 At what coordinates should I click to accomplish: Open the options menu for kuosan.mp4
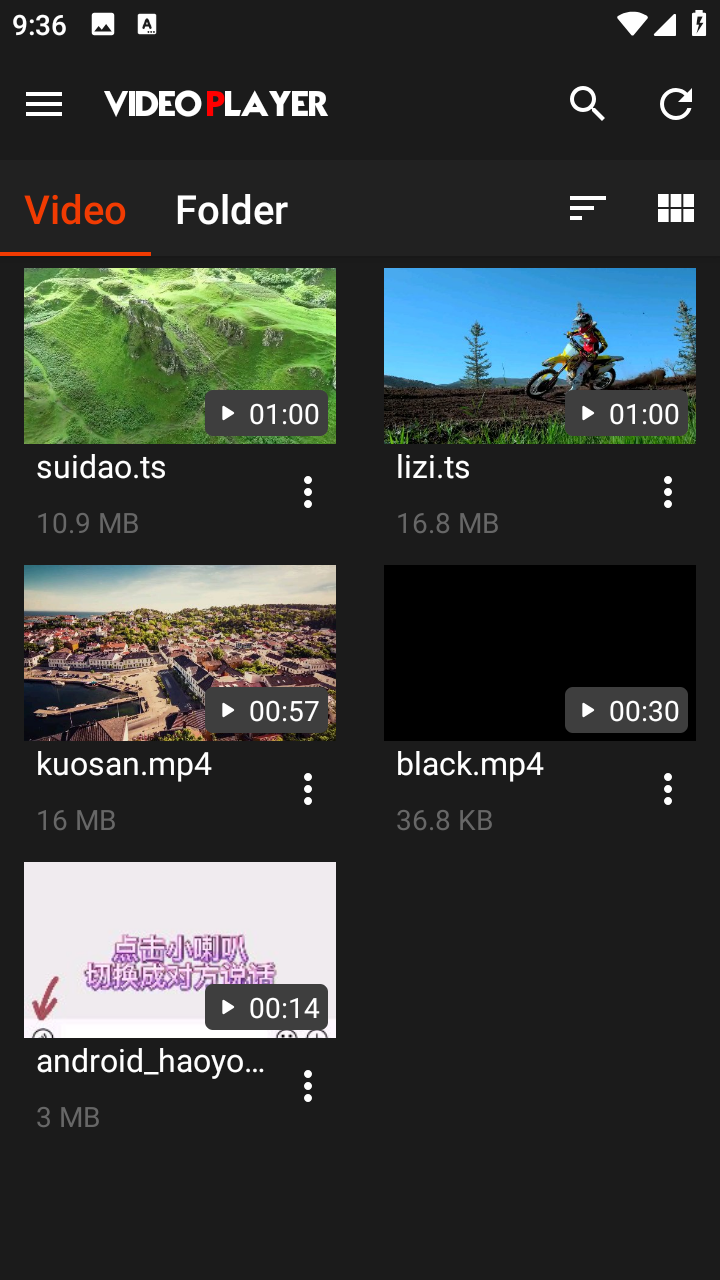[308, 788]
